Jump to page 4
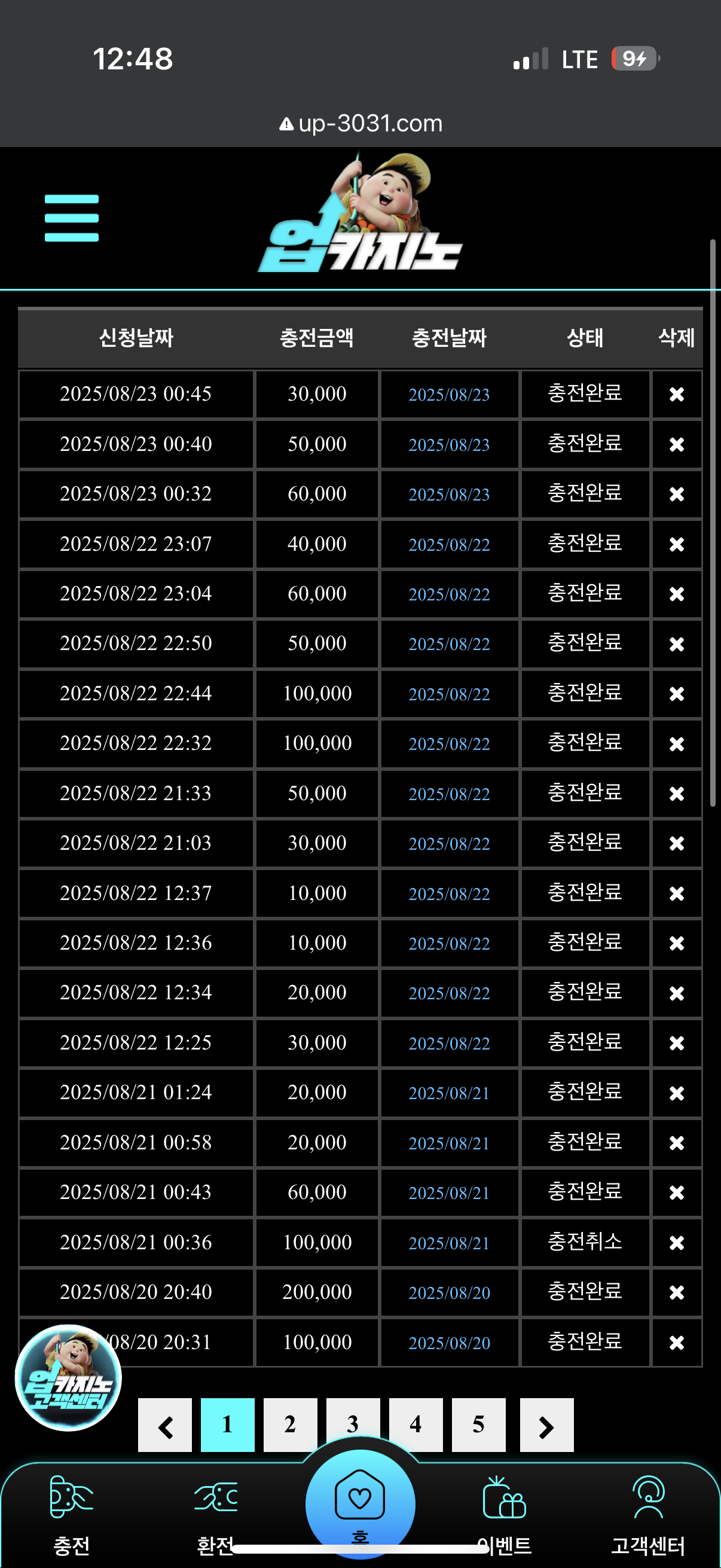Screen dimensions: 721x1568 coord(416,1424)
